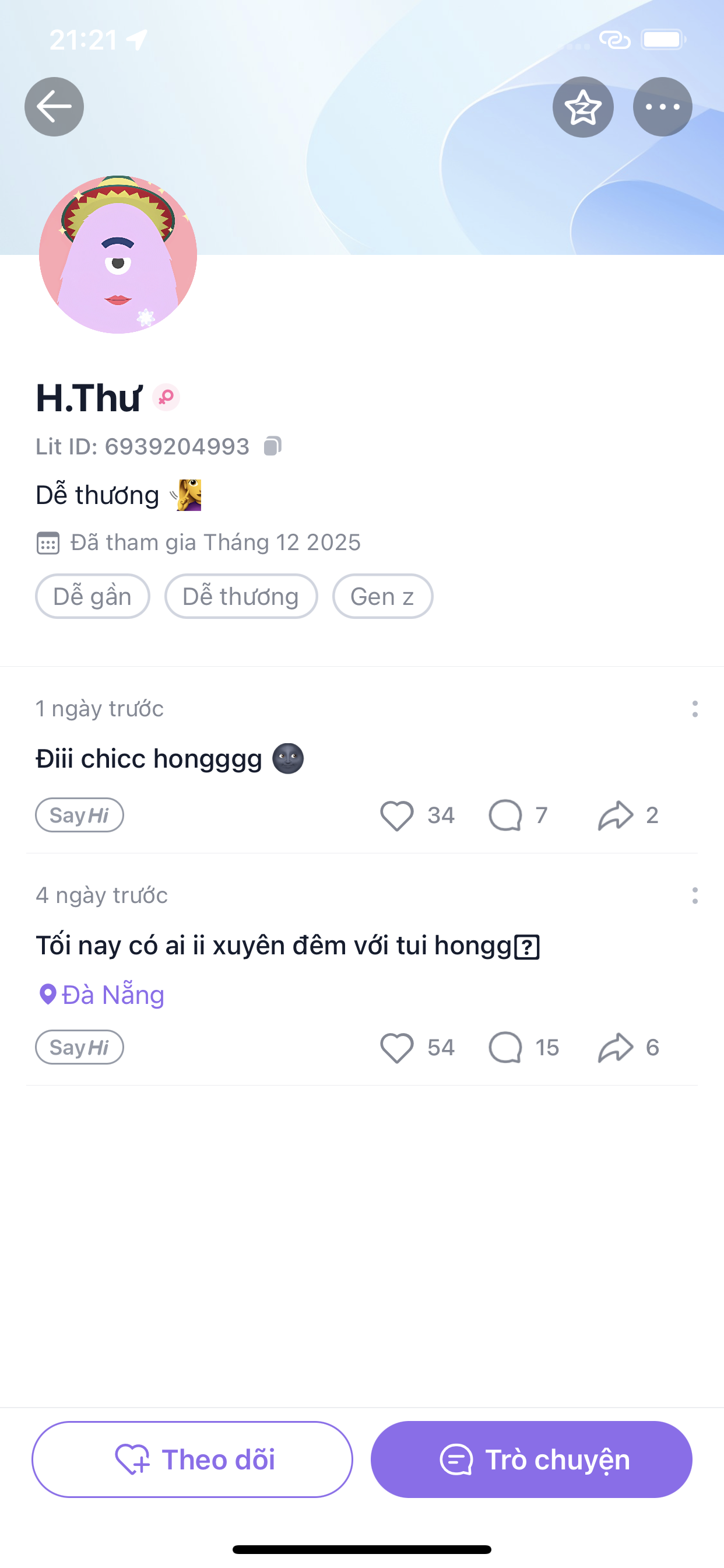Share the Điii chicc hongggg post
Viewport: 724px width, 1568px height.
[615, 815]
